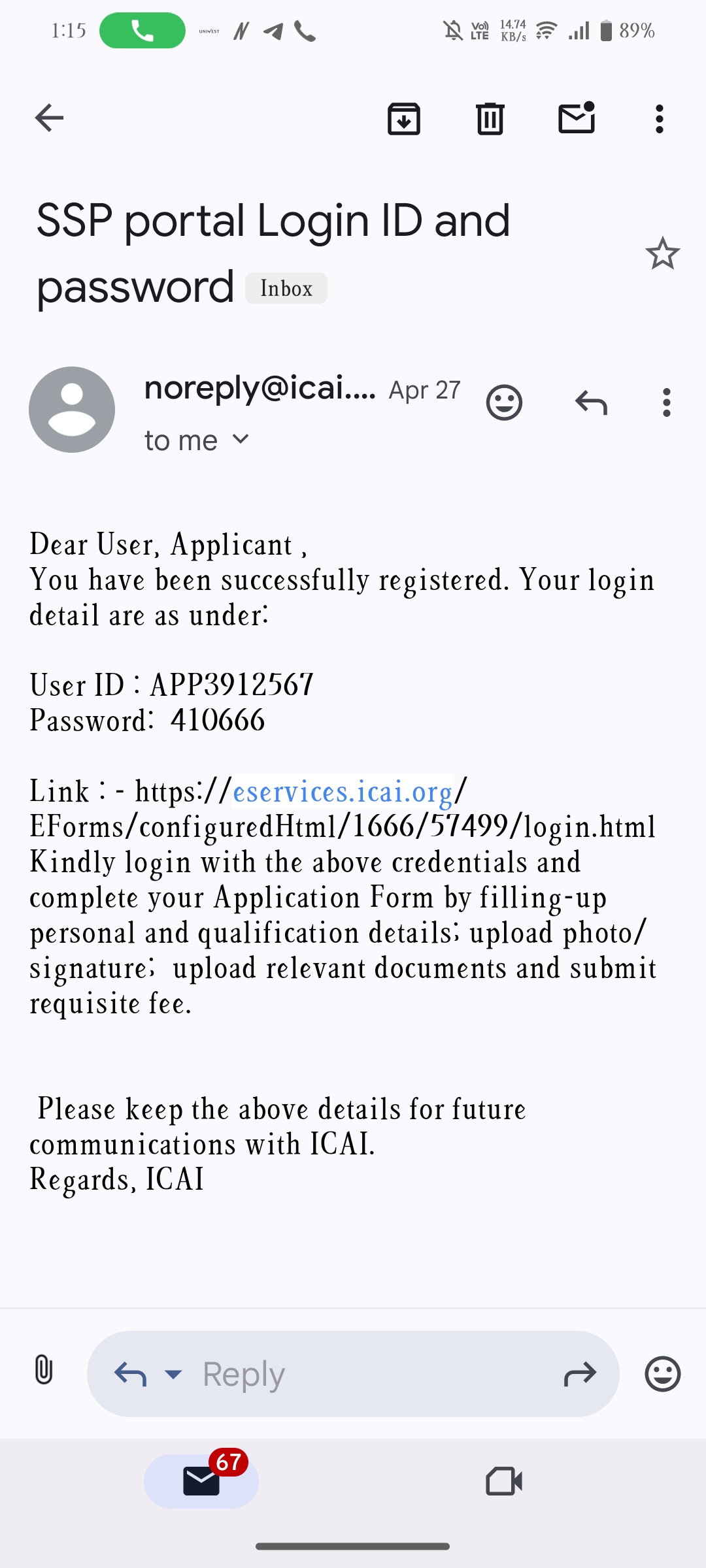Go back to the inbox list

click(x=49, y=118)
